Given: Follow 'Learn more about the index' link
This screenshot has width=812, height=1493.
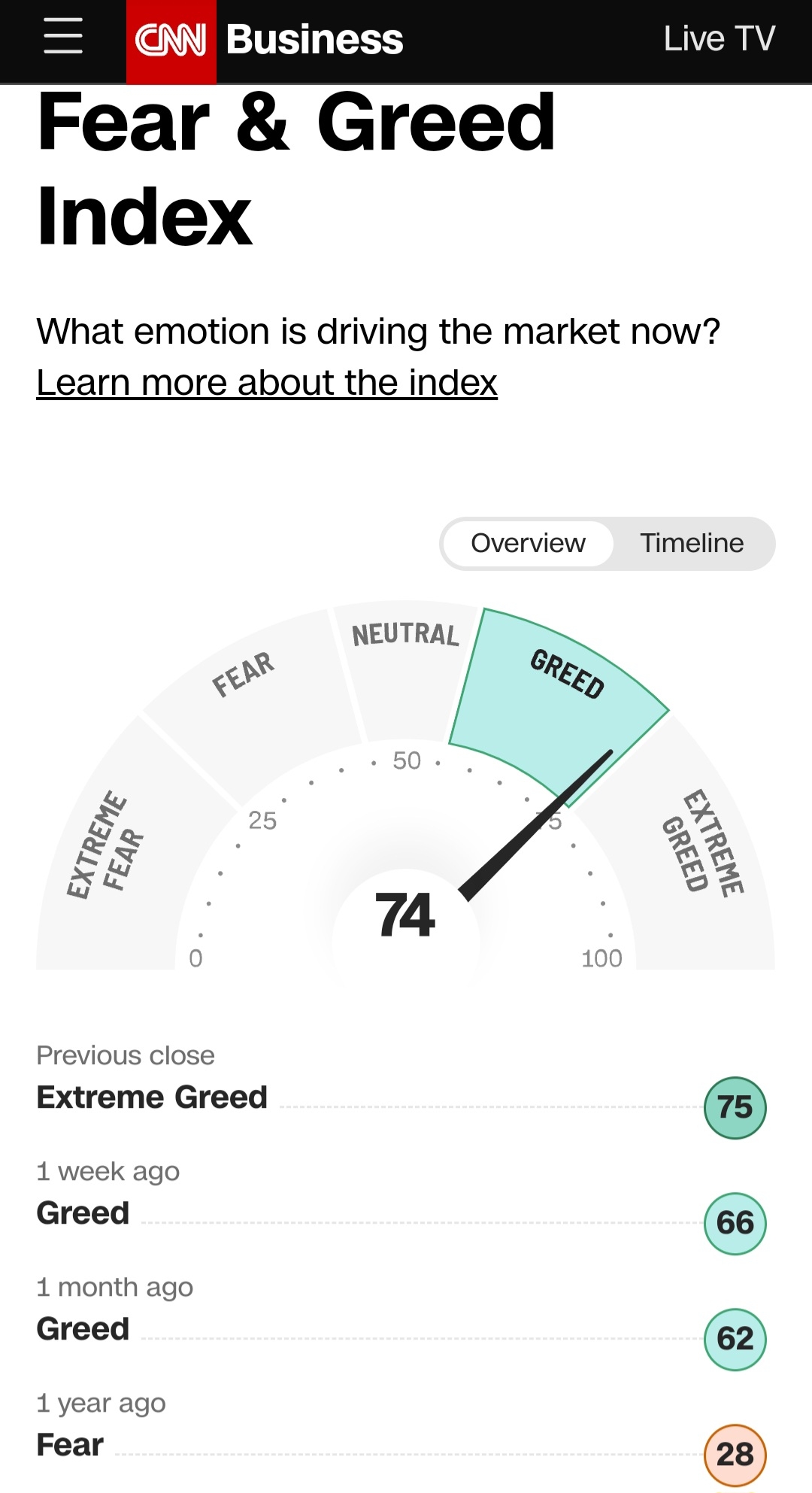Looking at the screenshot, I should coord(267,383).
